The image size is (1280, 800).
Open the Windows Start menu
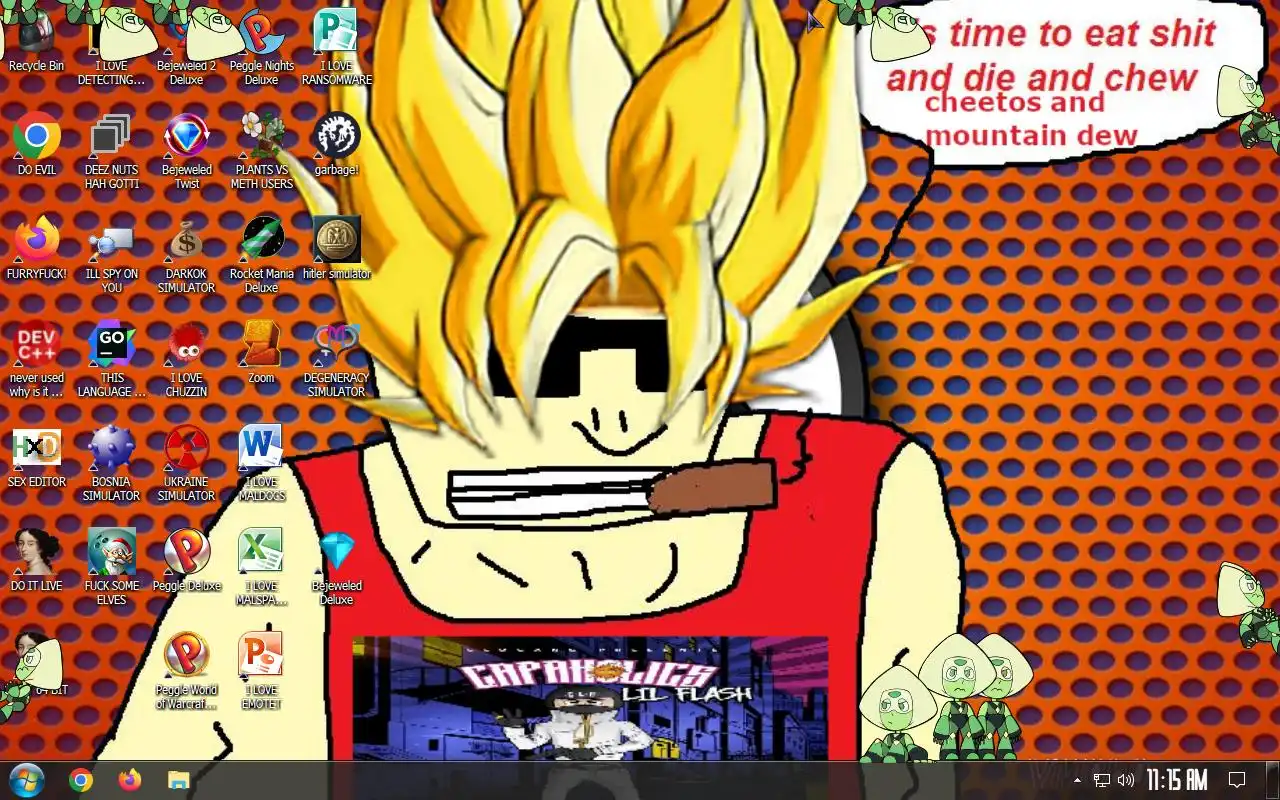click(26, 780)
